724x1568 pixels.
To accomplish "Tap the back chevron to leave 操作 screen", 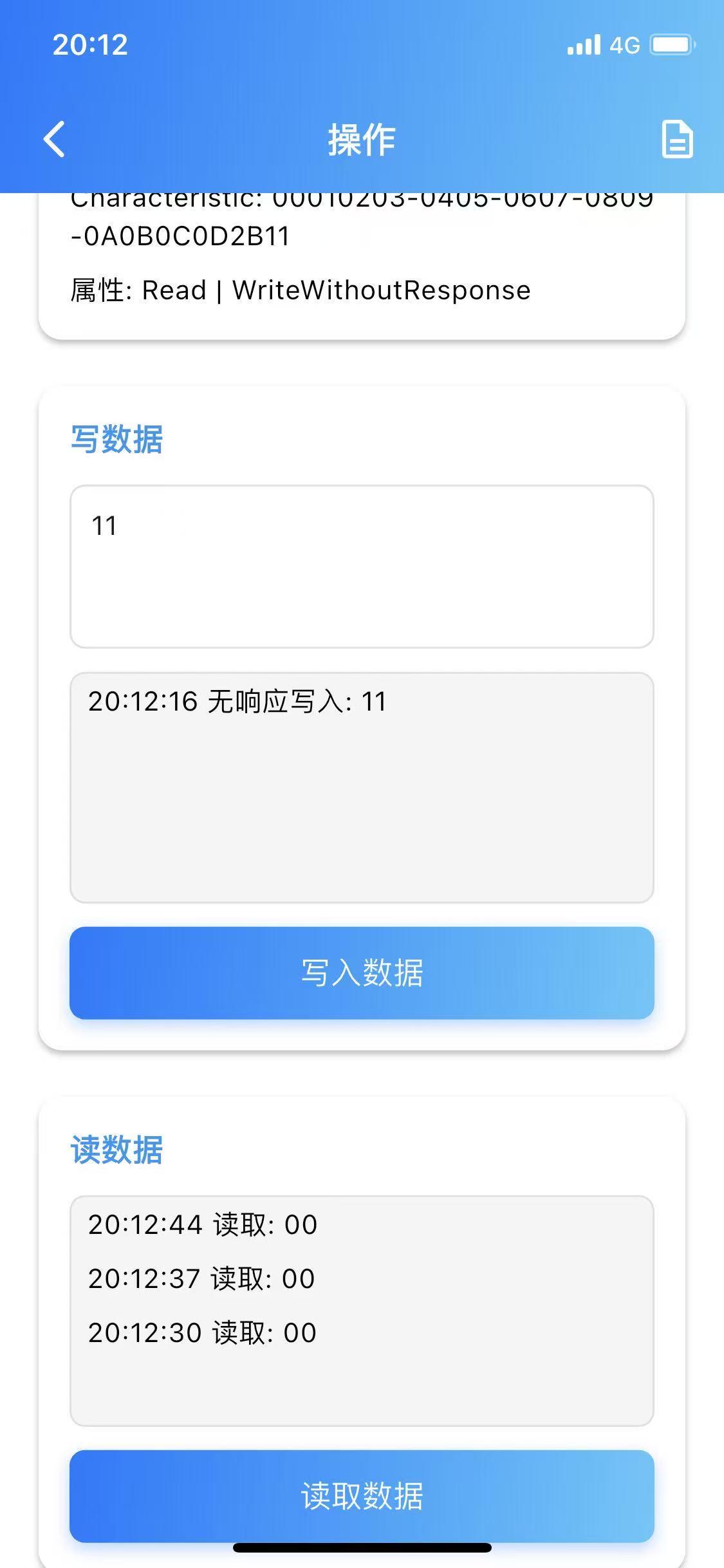I will point(54,139).
